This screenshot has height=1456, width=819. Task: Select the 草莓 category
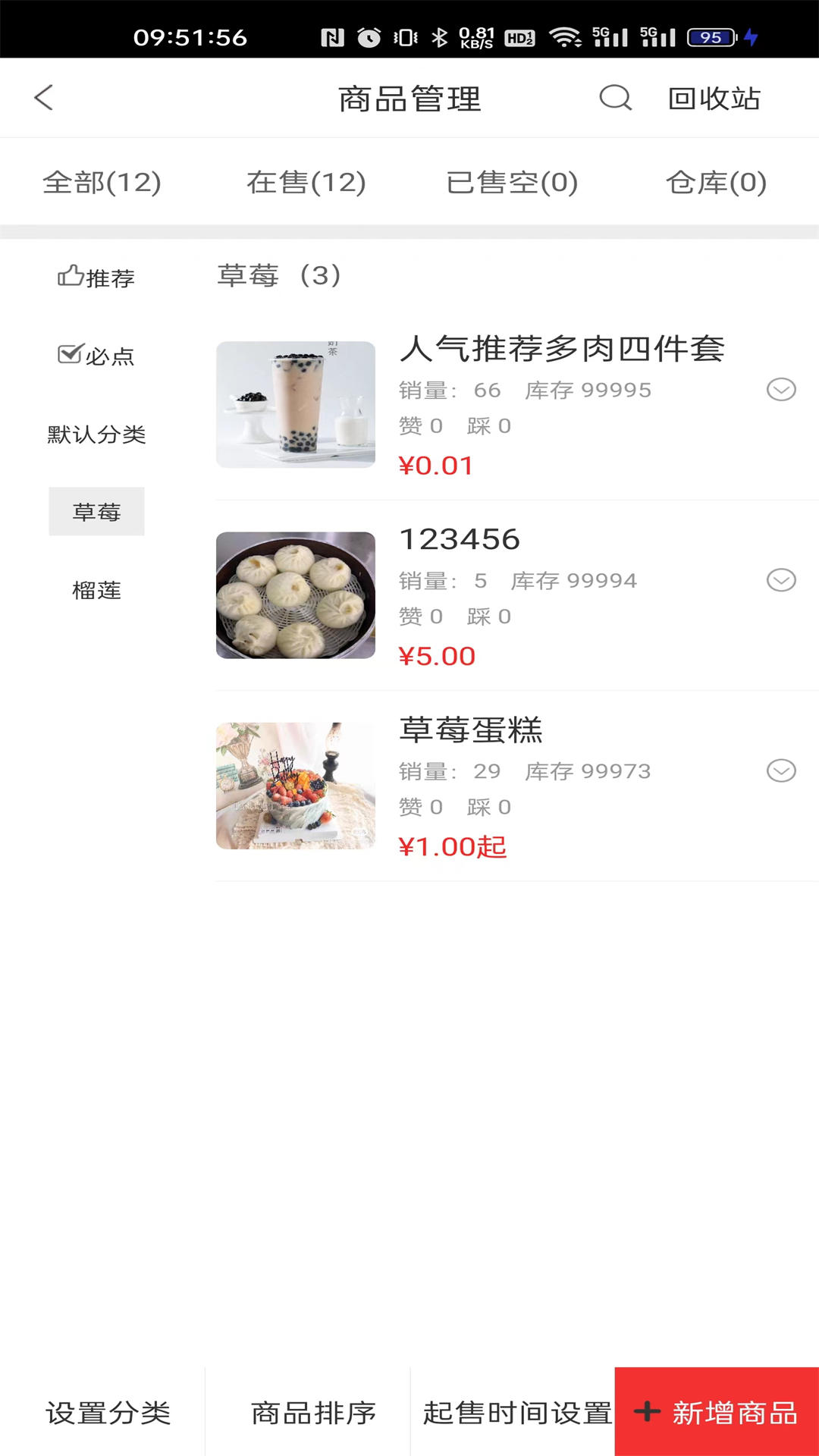[x=96, y=512]
